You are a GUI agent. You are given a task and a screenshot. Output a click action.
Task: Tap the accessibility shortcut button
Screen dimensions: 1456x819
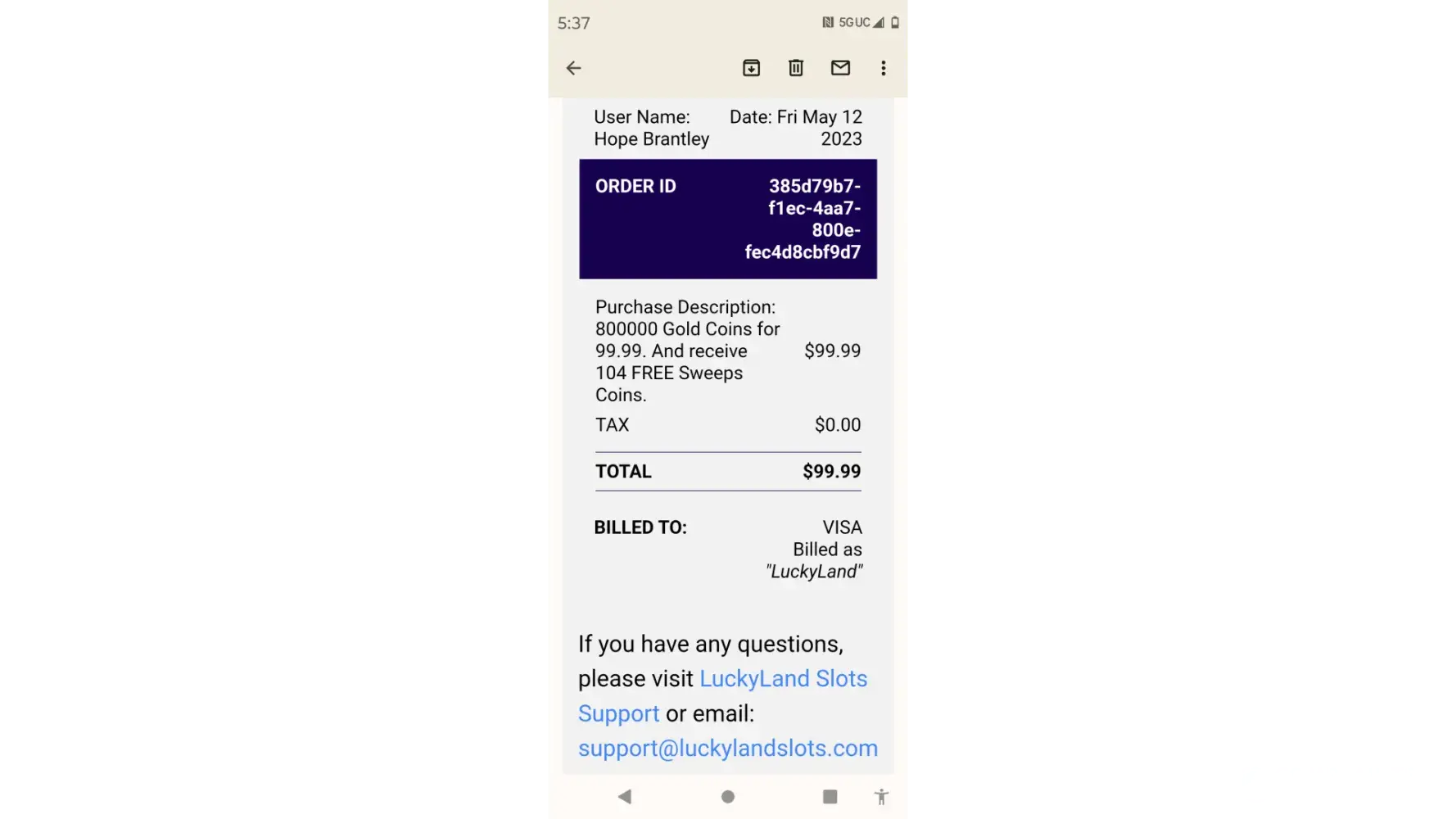(881, 796)
